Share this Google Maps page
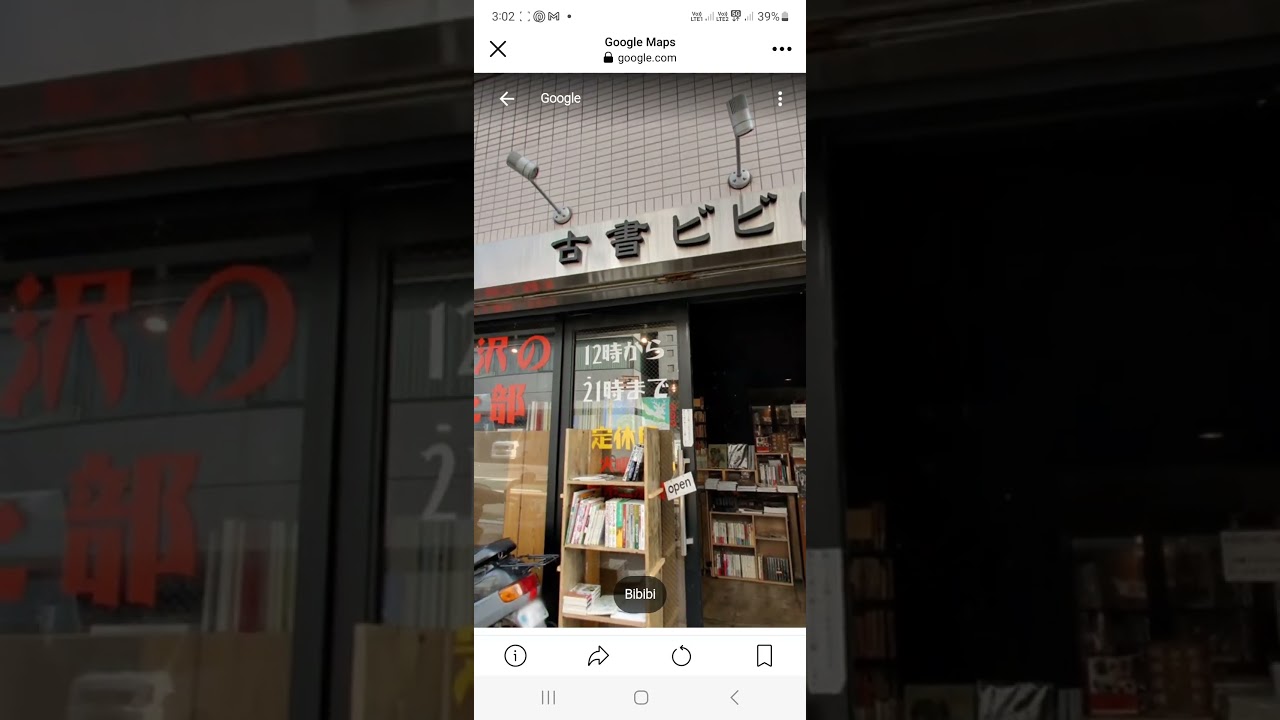 [x=598, y=656]
